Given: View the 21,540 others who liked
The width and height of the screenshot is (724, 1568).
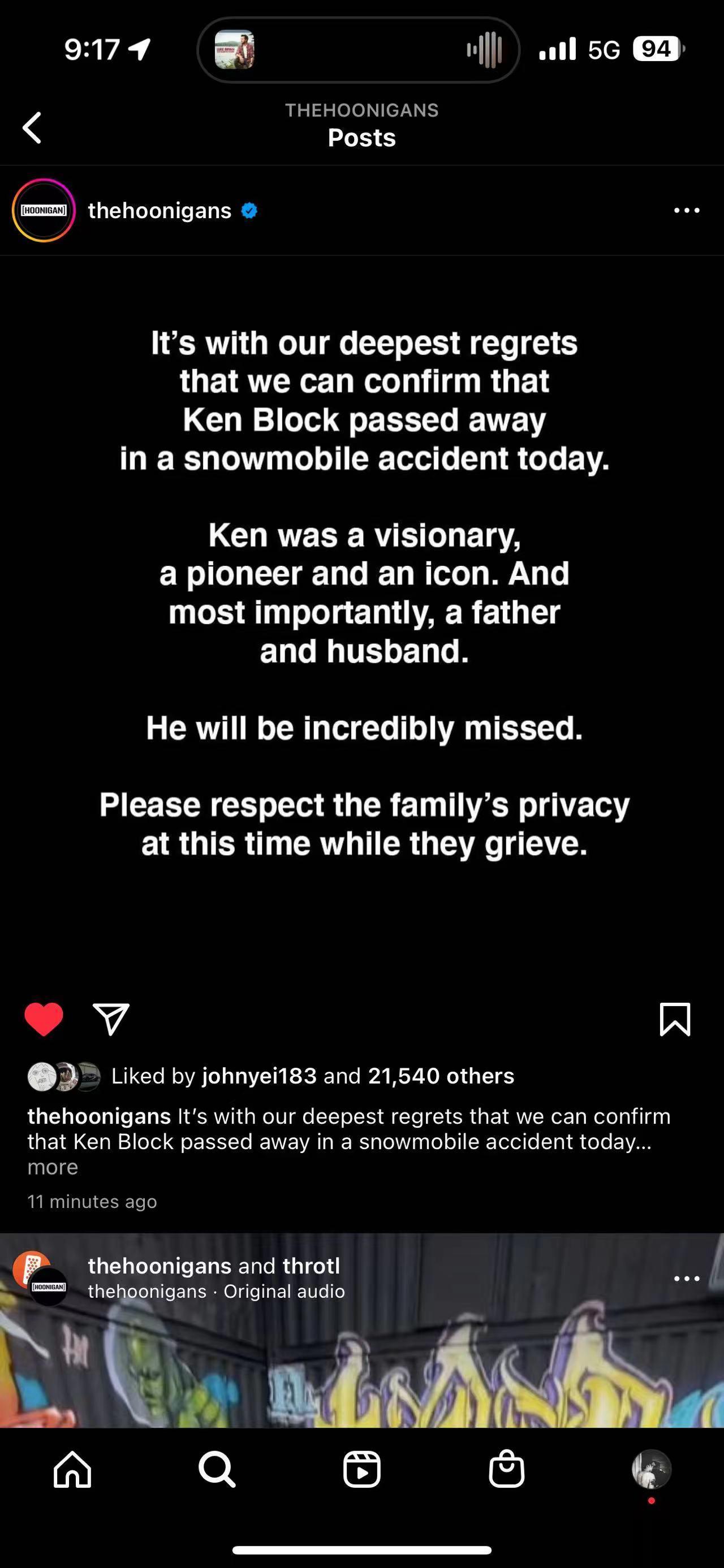Looking at the screenshot, I should tap(441, 1076).
